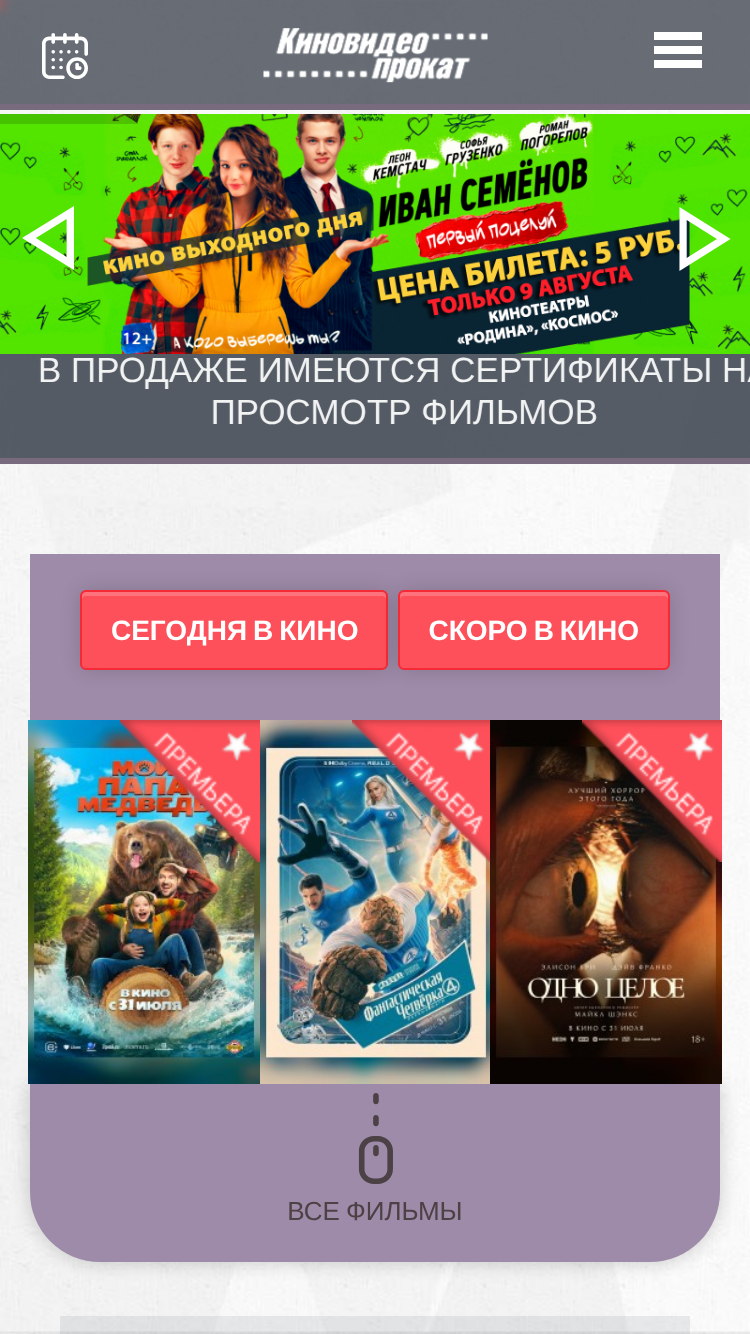Image resolution: width=750 pixels, height=1334 pixels.
Task: Go to the Киновидеопрокат home logo
Action: [x=375, y=54]
